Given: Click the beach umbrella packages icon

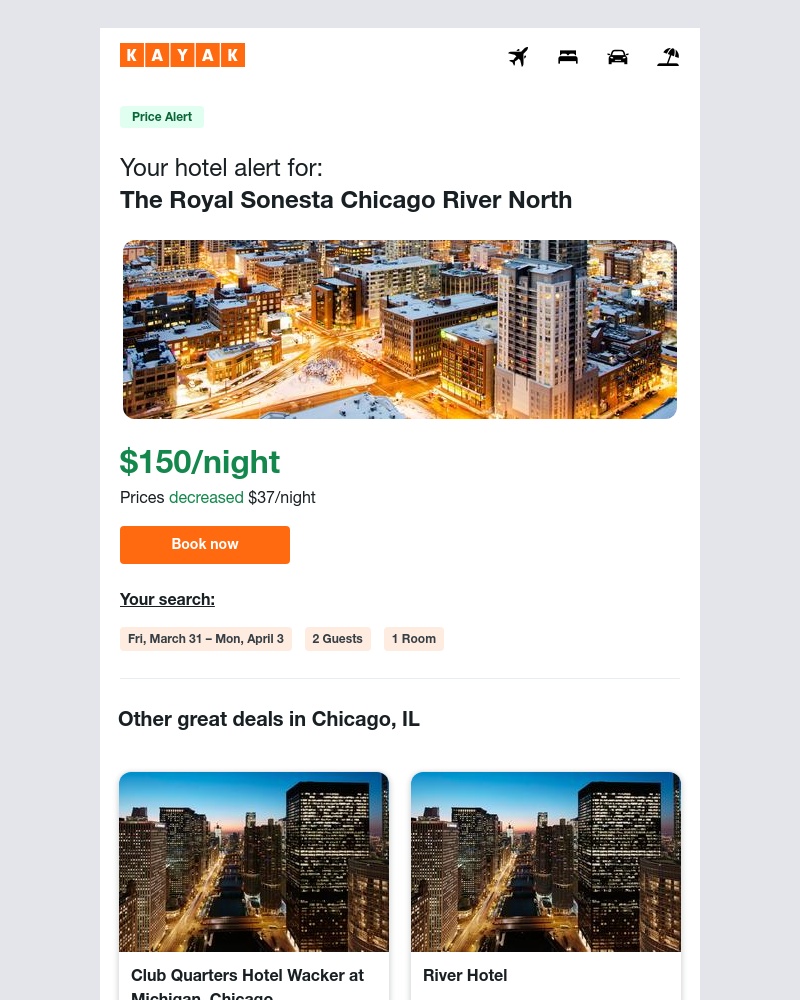Looking at the screenshot, I should click(668, 57).
